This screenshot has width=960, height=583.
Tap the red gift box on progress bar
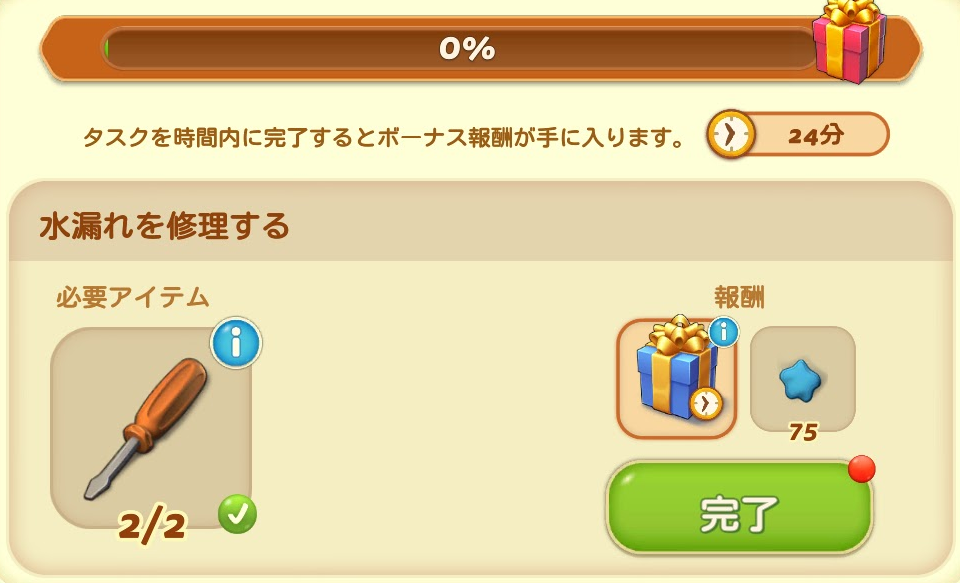pos(849,42)
